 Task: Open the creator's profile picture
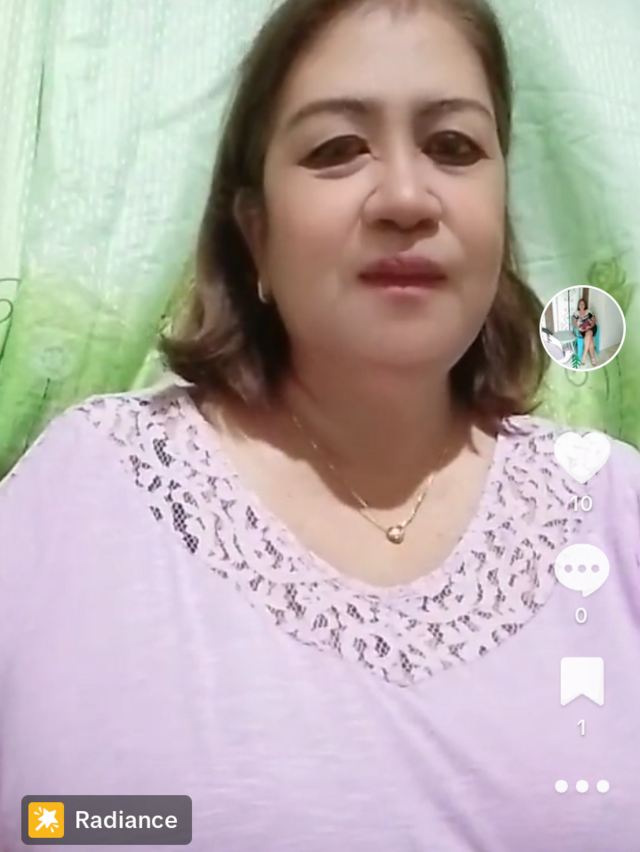pos(582,328)
